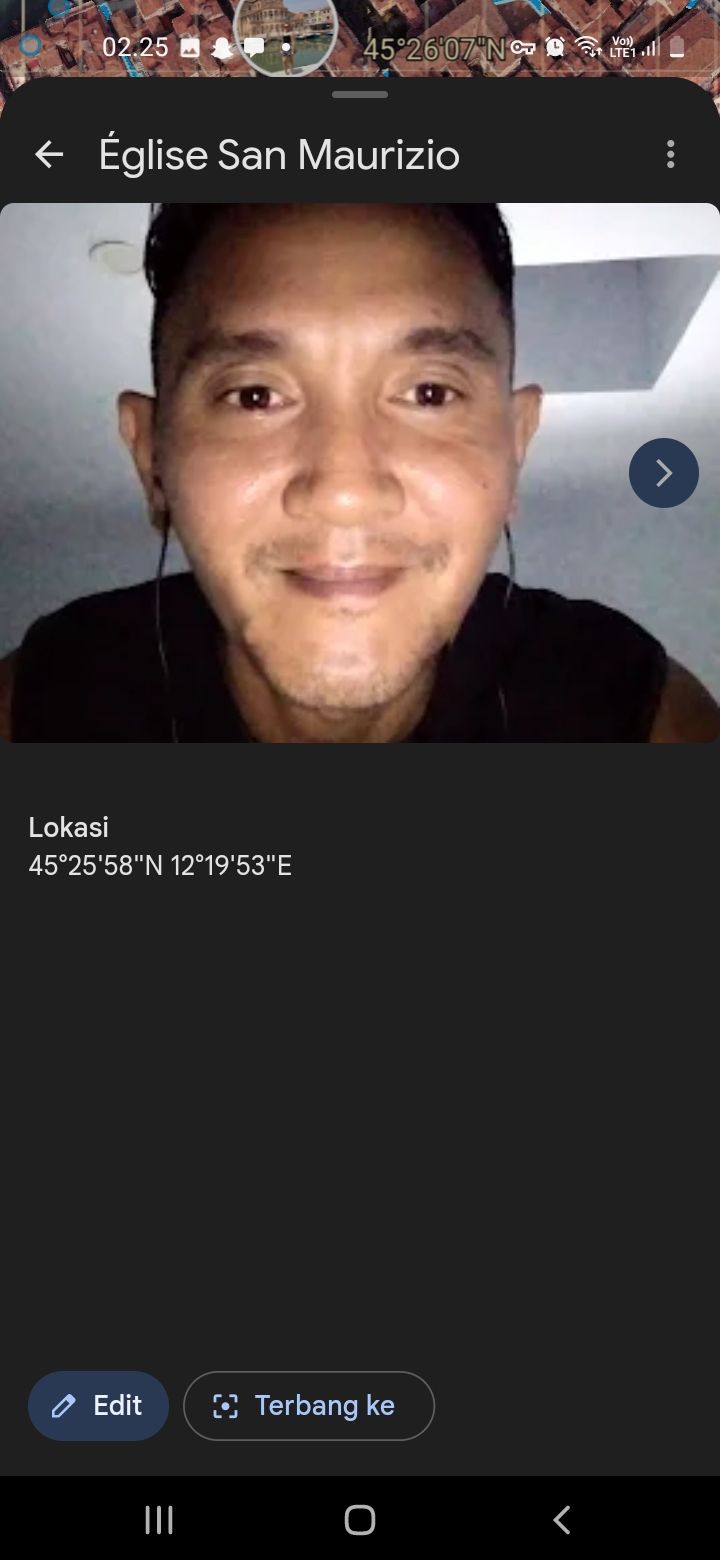Open the placemark photo in the carousel

point(330,473)
